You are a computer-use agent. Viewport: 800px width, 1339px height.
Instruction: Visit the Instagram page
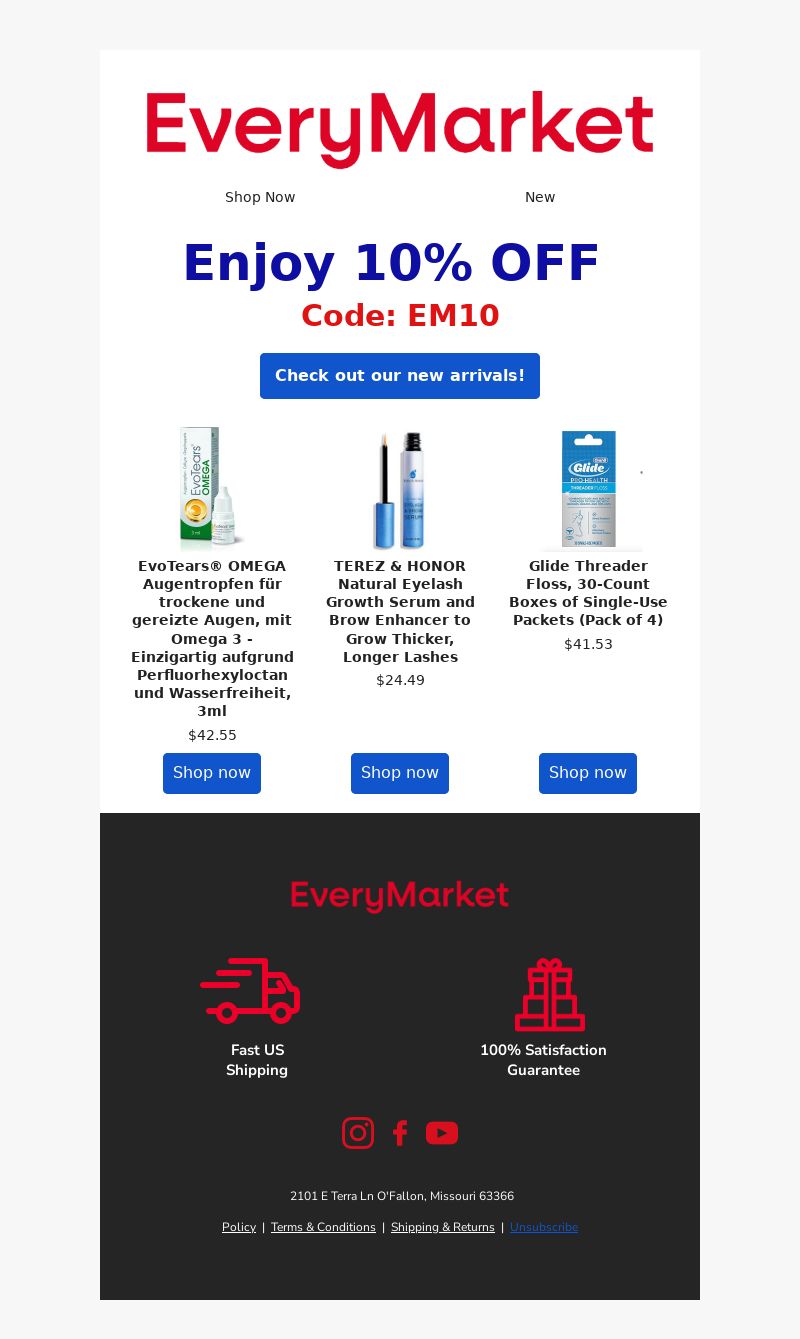(x=358, y=1133)
